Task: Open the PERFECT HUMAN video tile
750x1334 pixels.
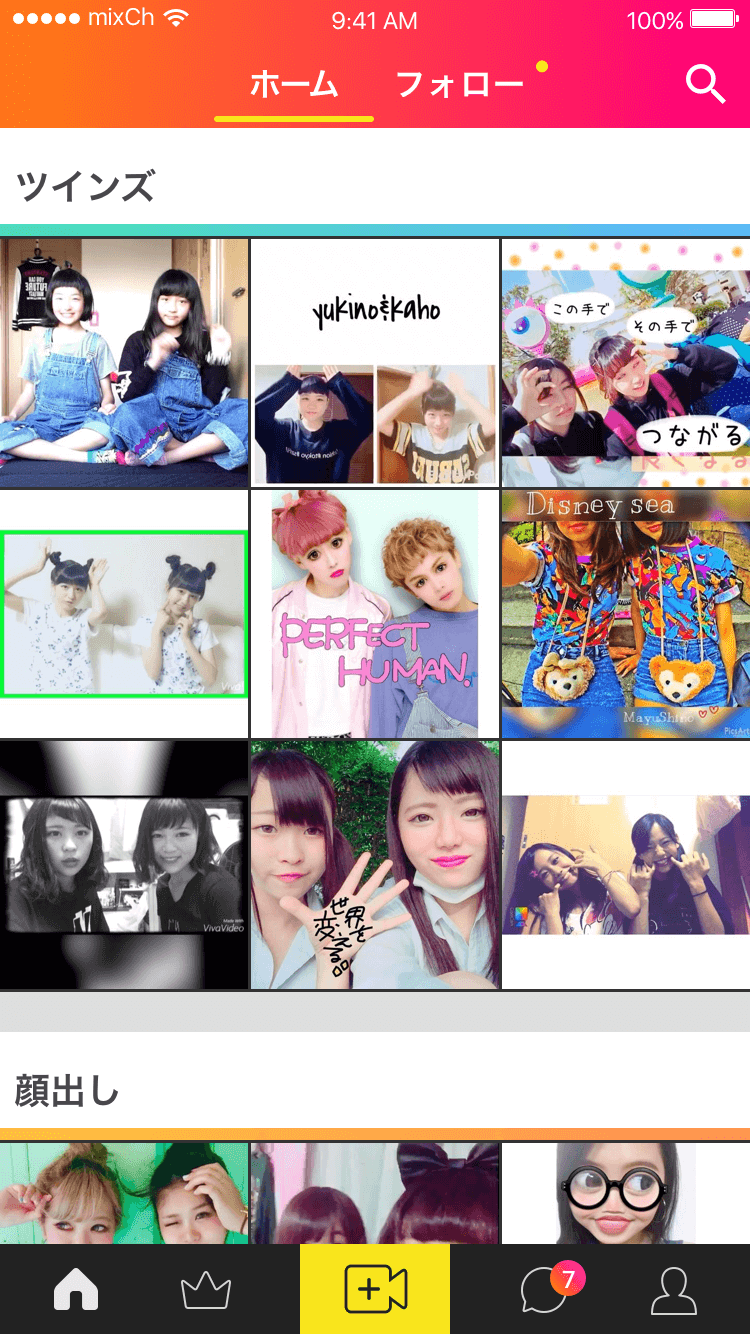Action: 375,613
